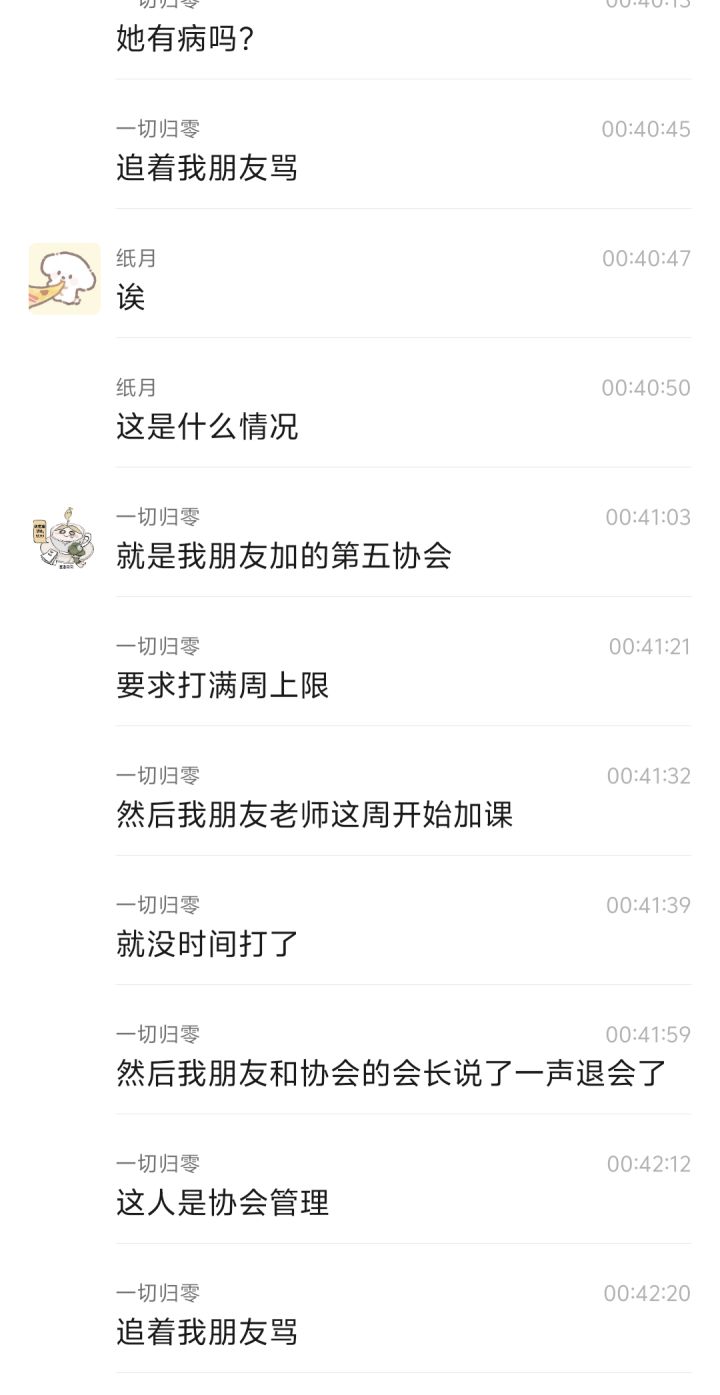The image size is (720, 1395).
Task: Open the message "这人是协会管理"
Action: click(223, 1203)
